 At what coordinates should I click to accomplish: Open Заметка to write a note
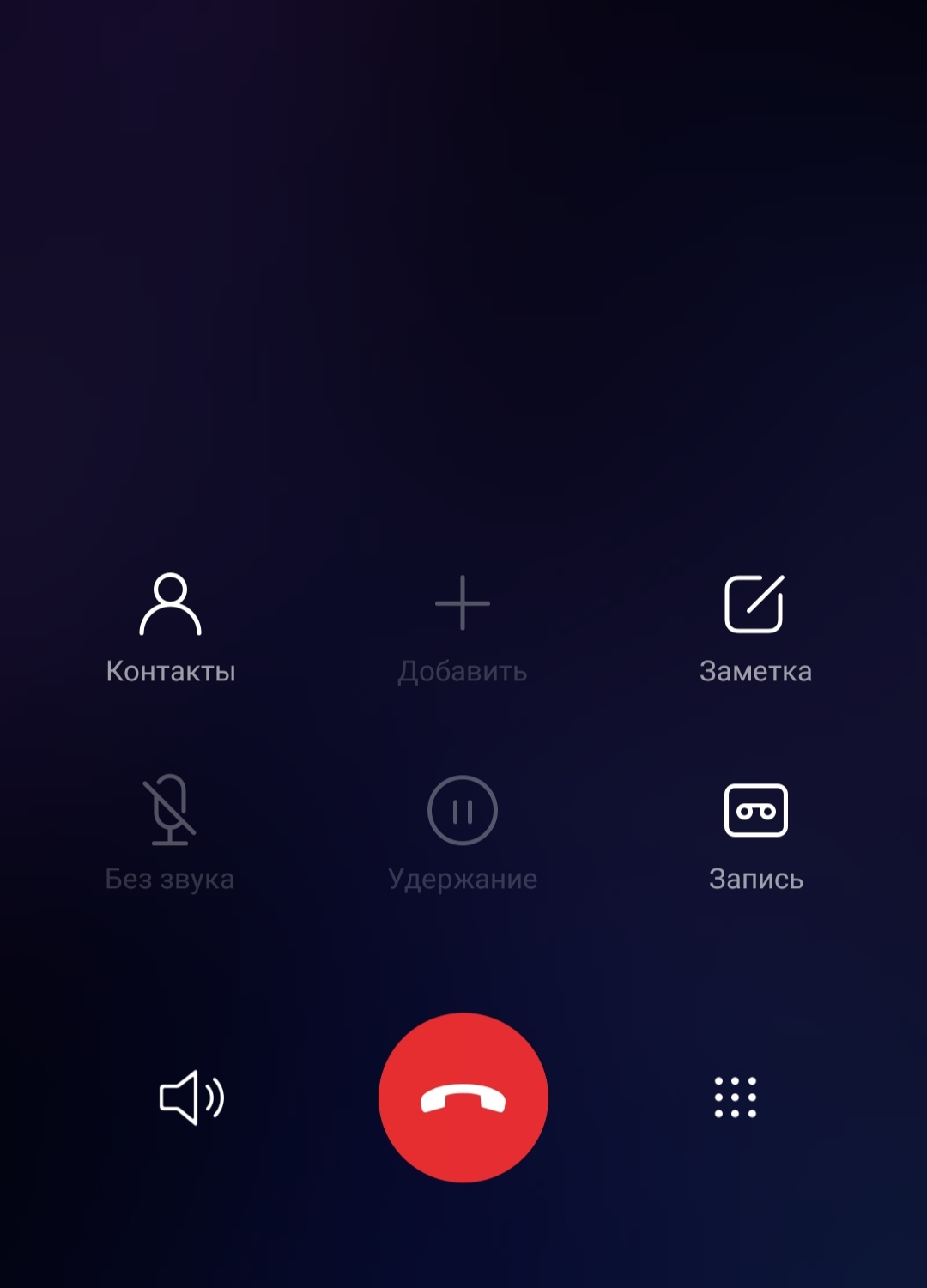point(754,626)
